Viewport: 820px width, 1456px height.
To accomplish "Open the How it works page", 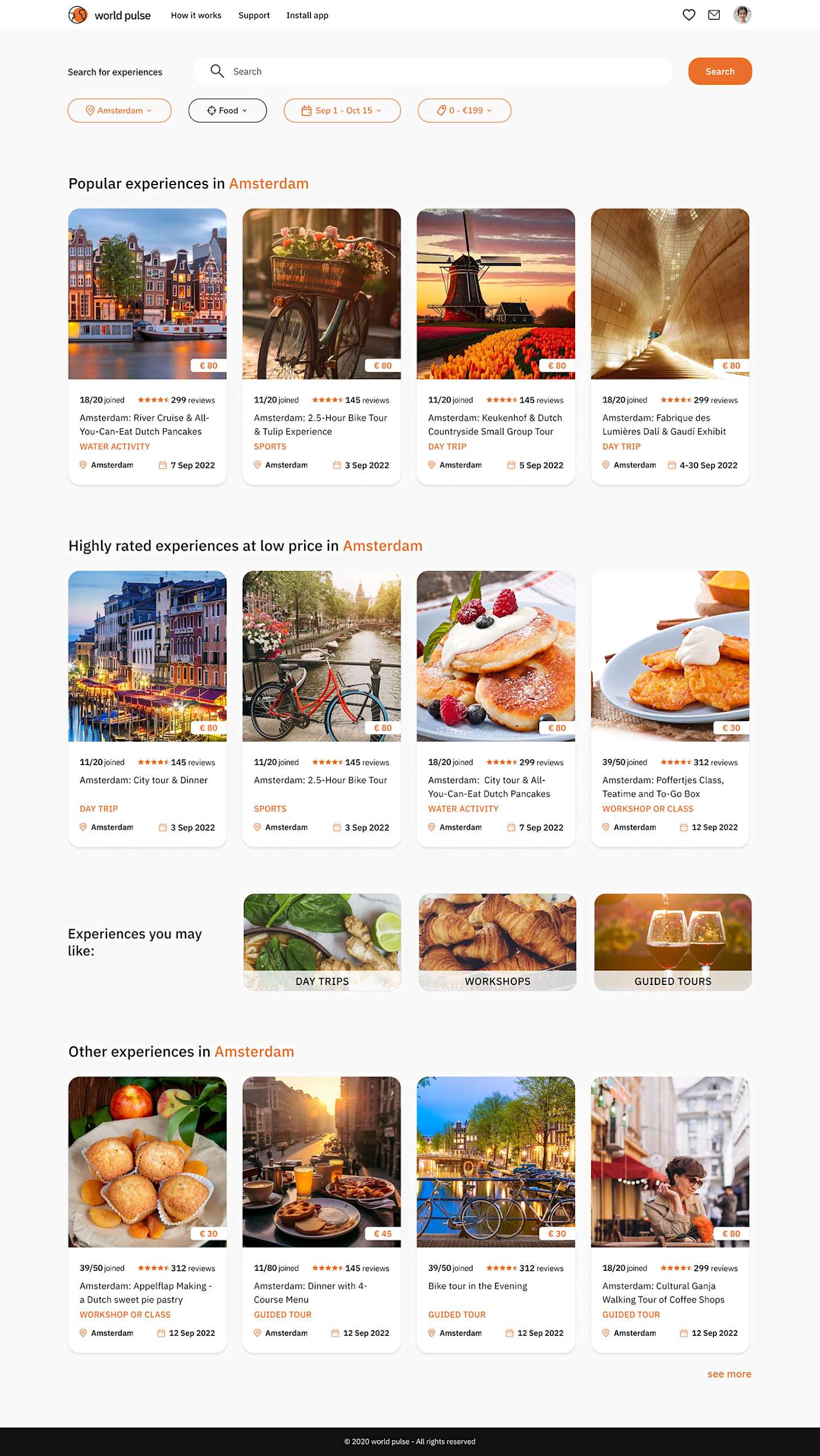I will (x=196, y=15).
